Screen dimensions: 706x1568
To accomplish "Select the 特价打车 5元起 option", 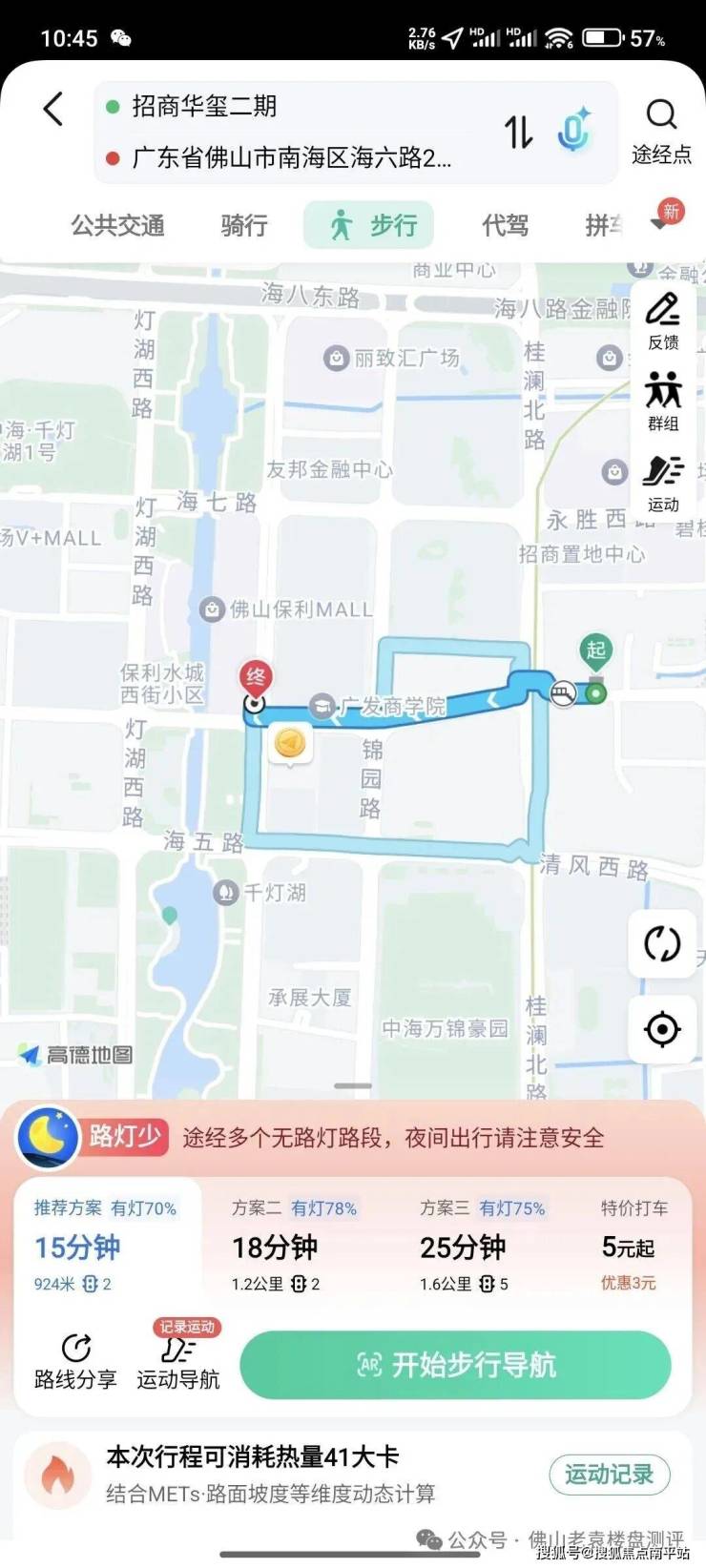I will click(633, 1247).
